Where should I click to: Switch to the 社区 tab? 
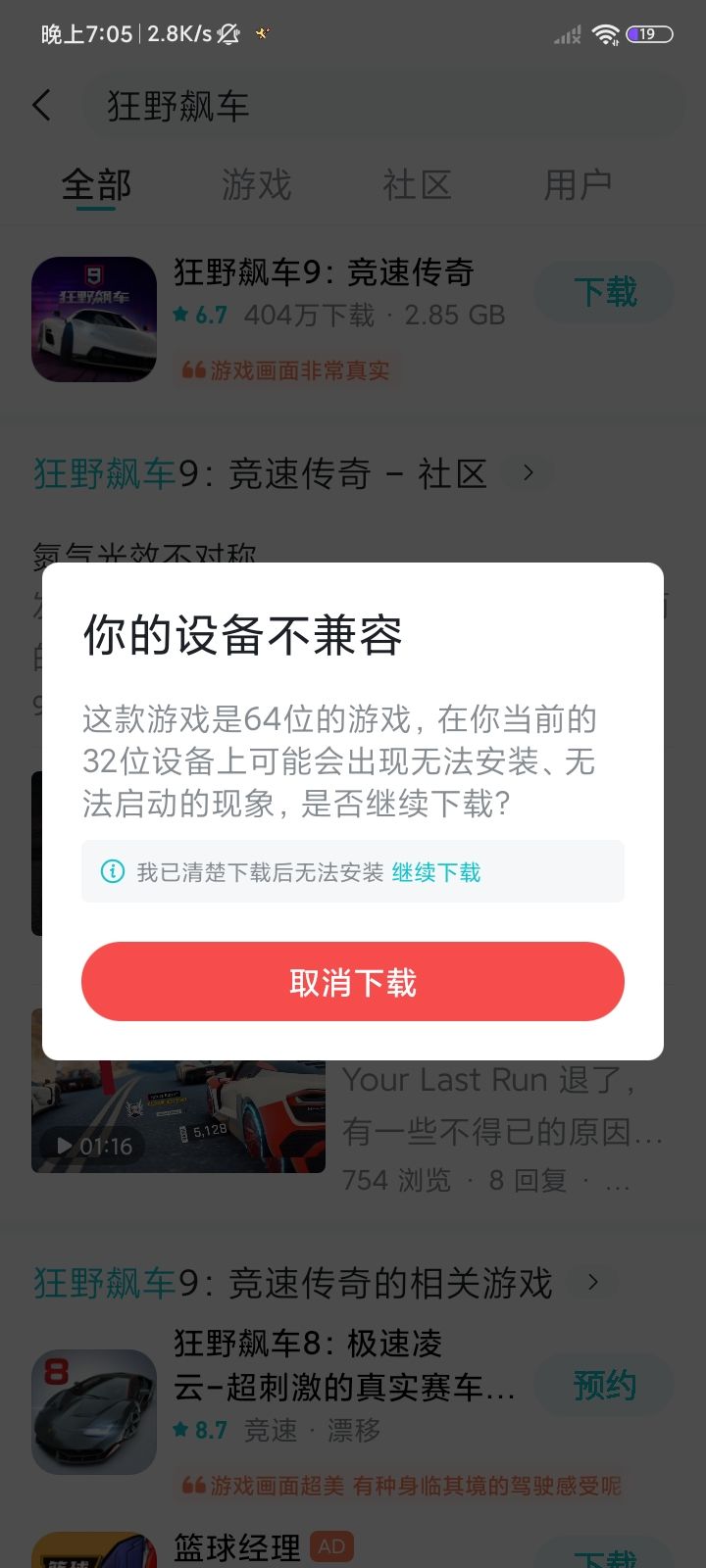click(x=417, y=184)
